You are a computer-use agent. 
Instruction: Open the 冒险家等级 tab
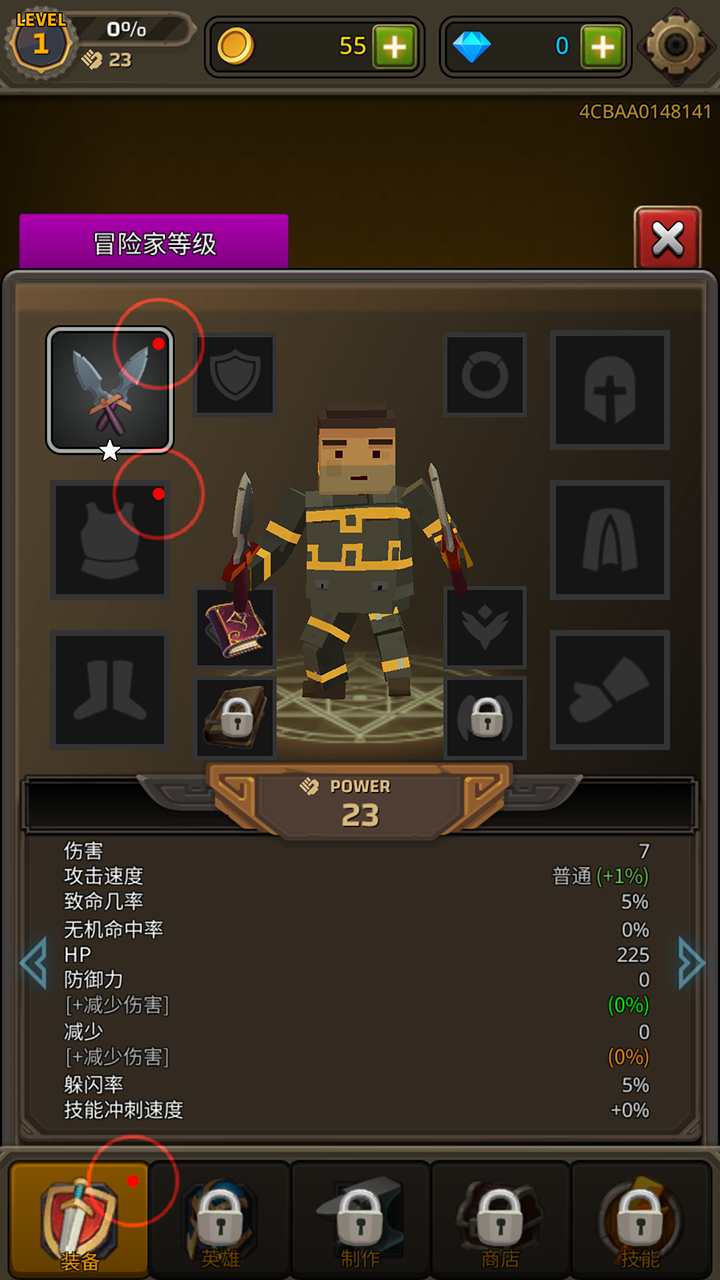154,243
